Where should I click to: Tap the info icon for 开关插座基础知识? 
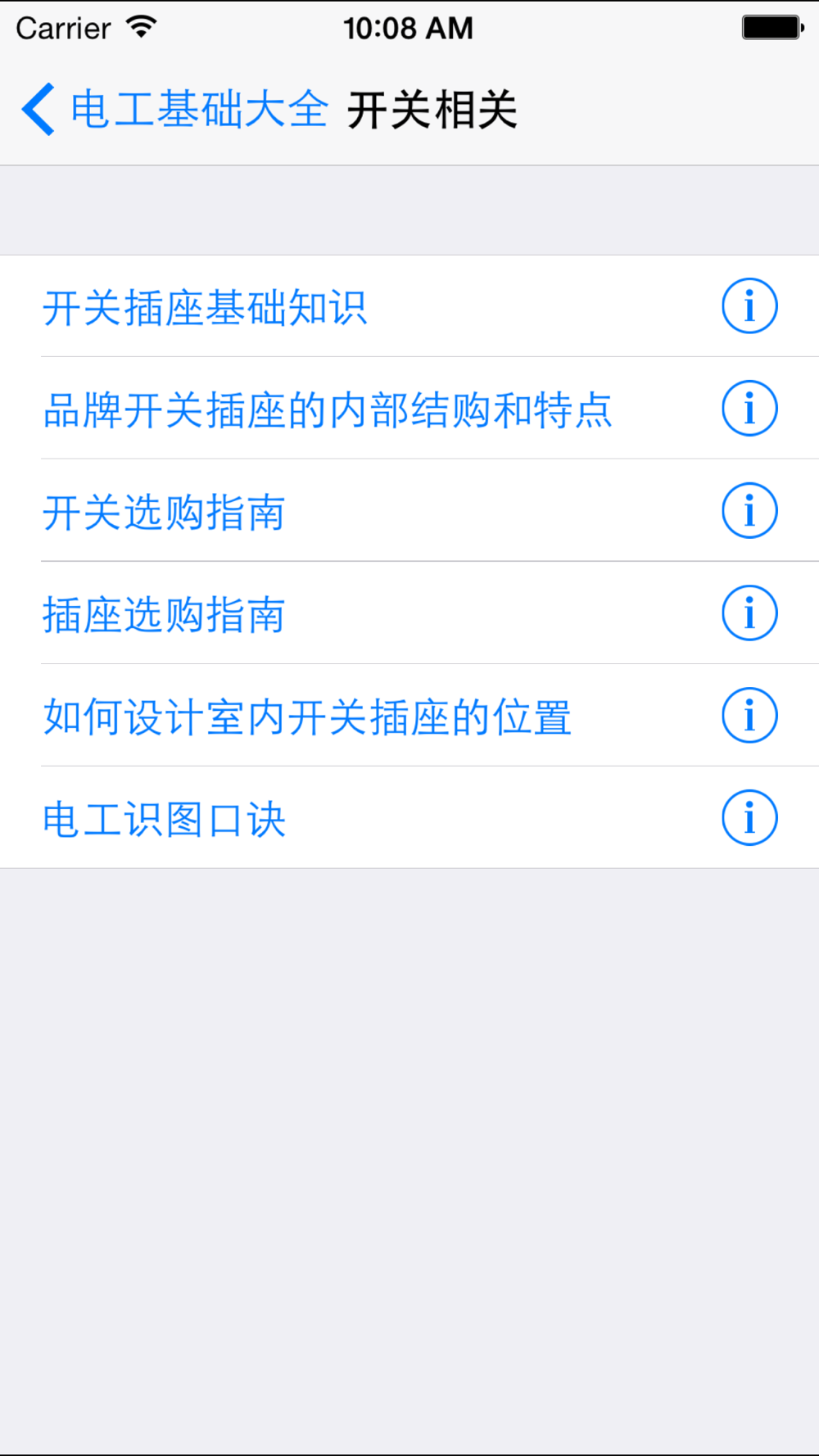coord(749,306)
